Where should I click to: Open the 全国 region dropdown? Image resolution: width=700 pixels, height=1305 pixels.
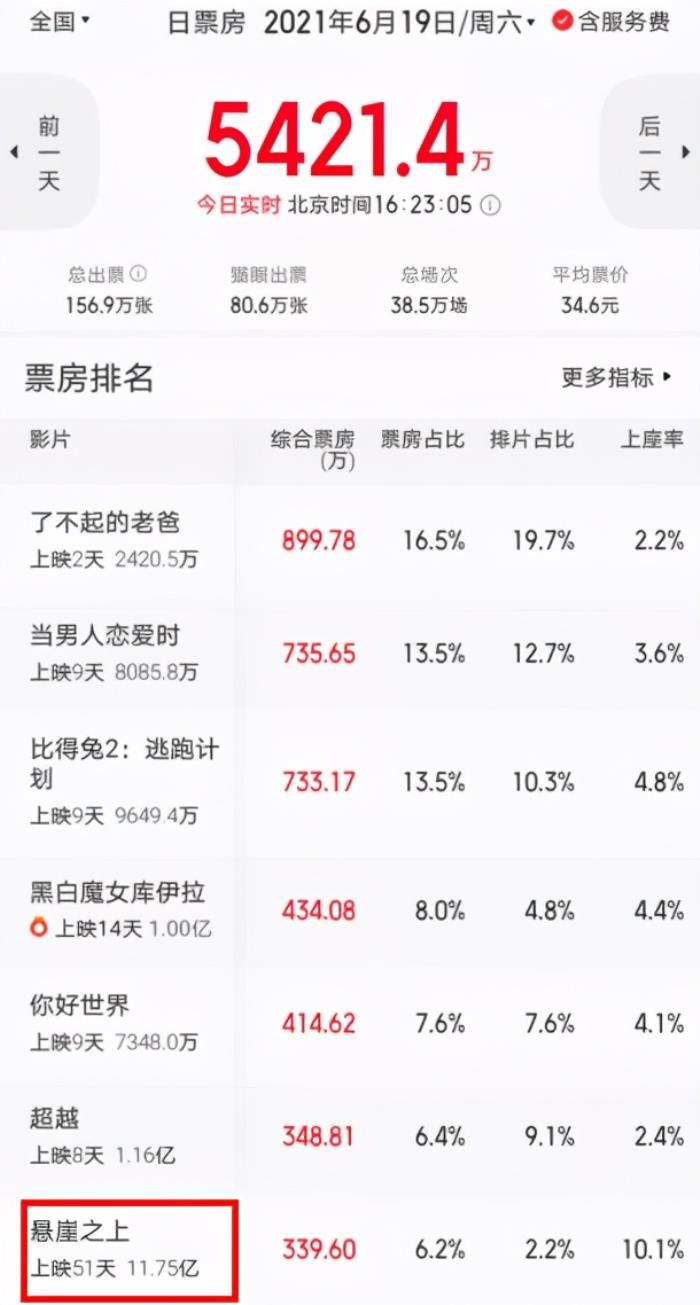point(60,22)
